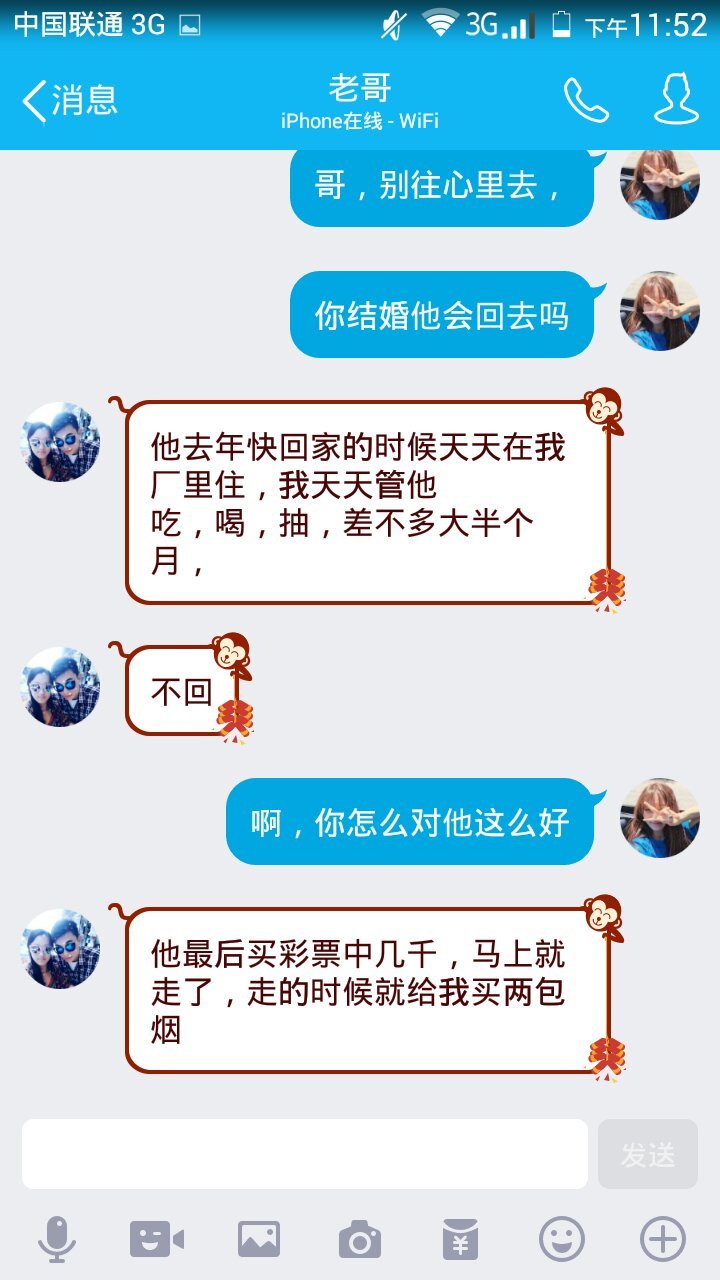Screen dimensions: 720x1280
Task: Tap the message input field
Action: pos(304,1154)
